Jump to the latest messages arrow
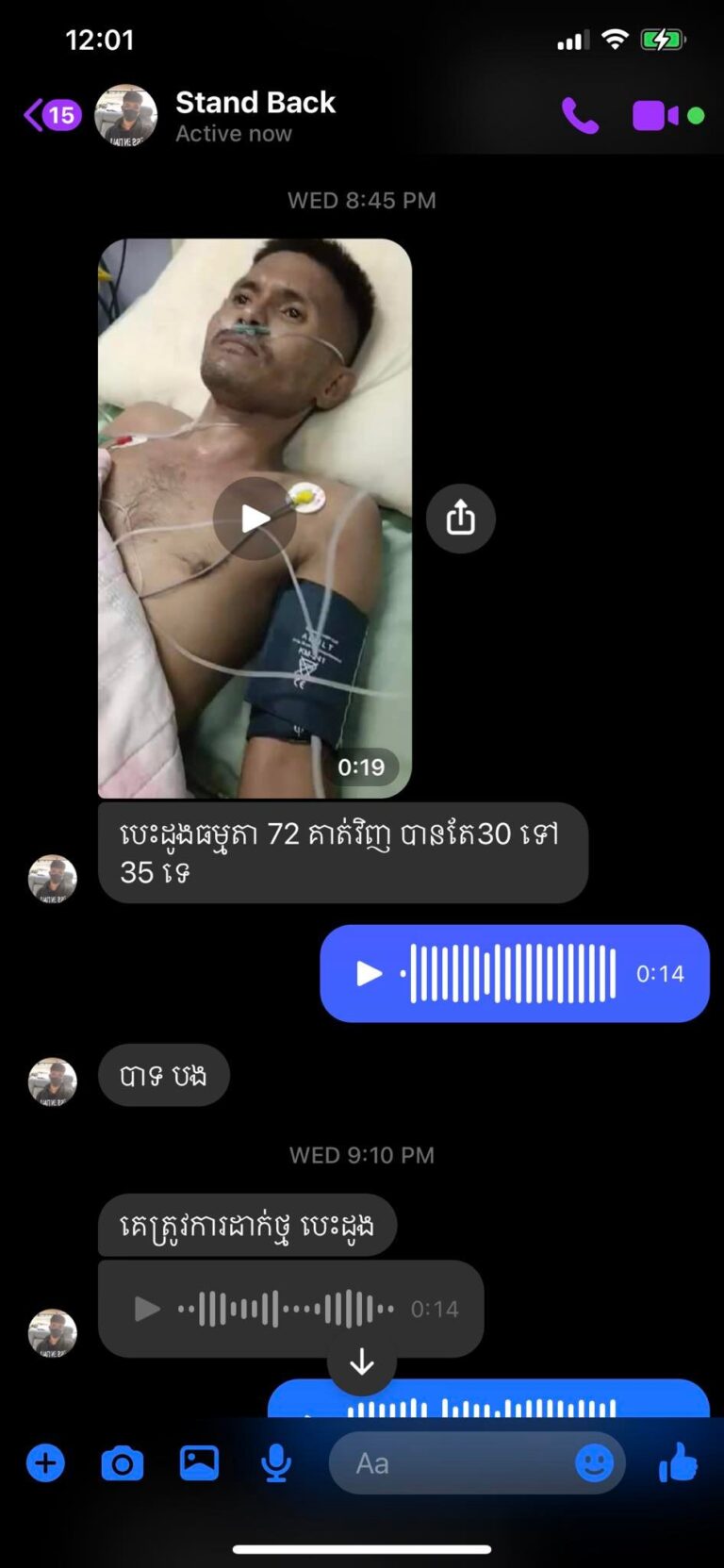The image size is (724, 1568). [362, 1362]
